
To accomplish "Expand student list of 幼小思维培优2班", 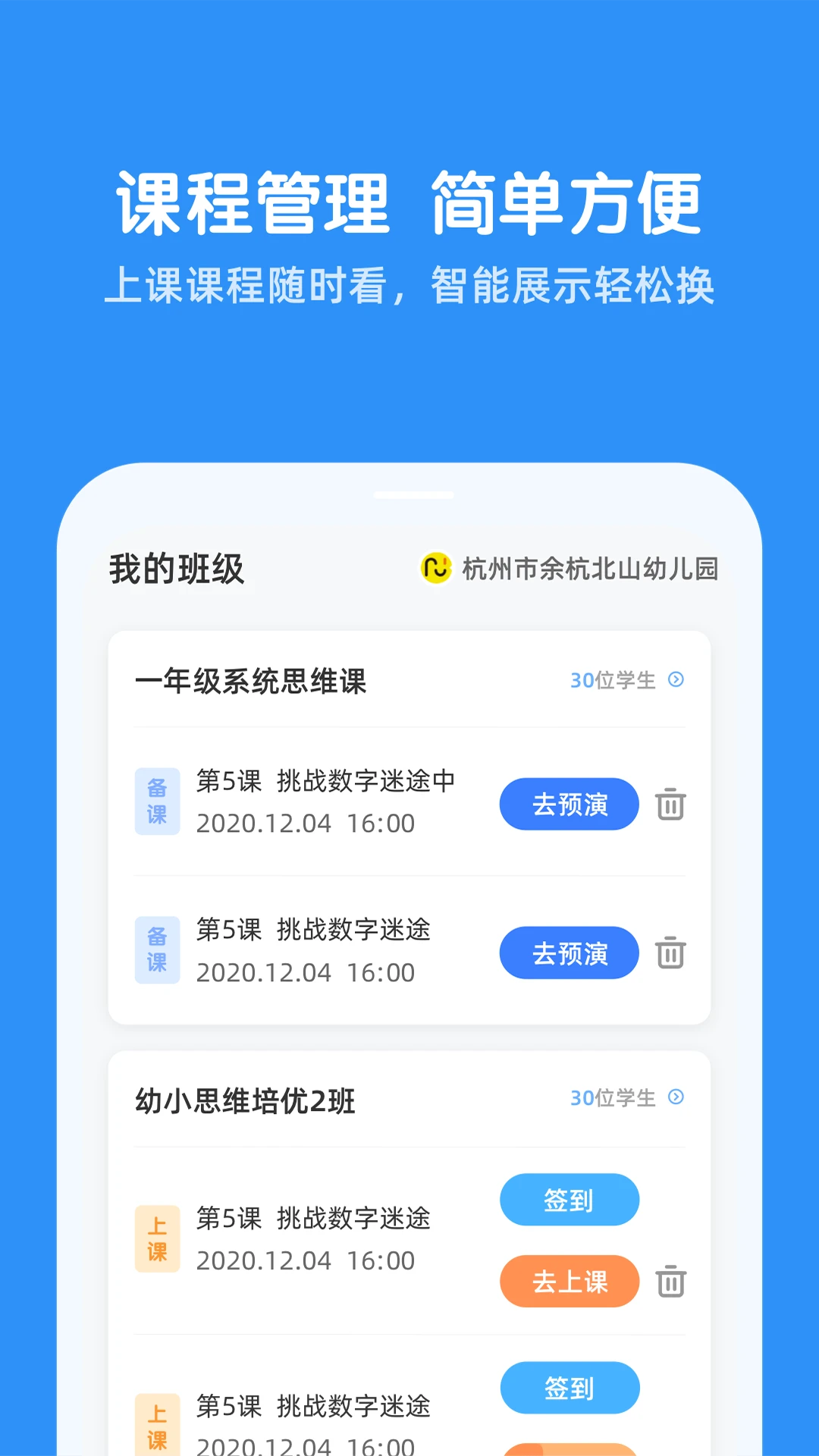I will pyautogui.click(x=675, y=1098).
